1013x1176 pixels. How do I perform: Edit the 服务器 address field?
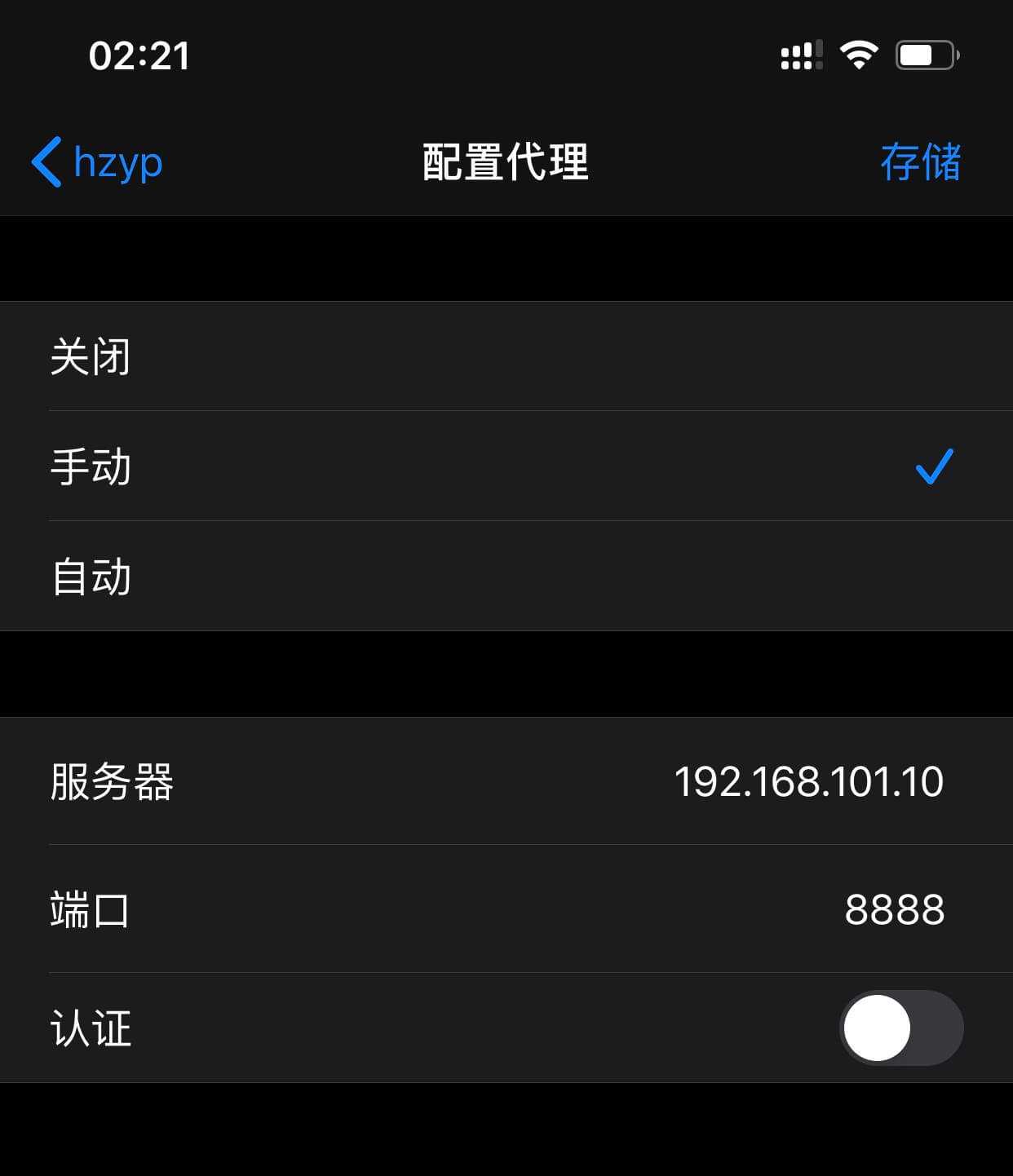point(807,781)
